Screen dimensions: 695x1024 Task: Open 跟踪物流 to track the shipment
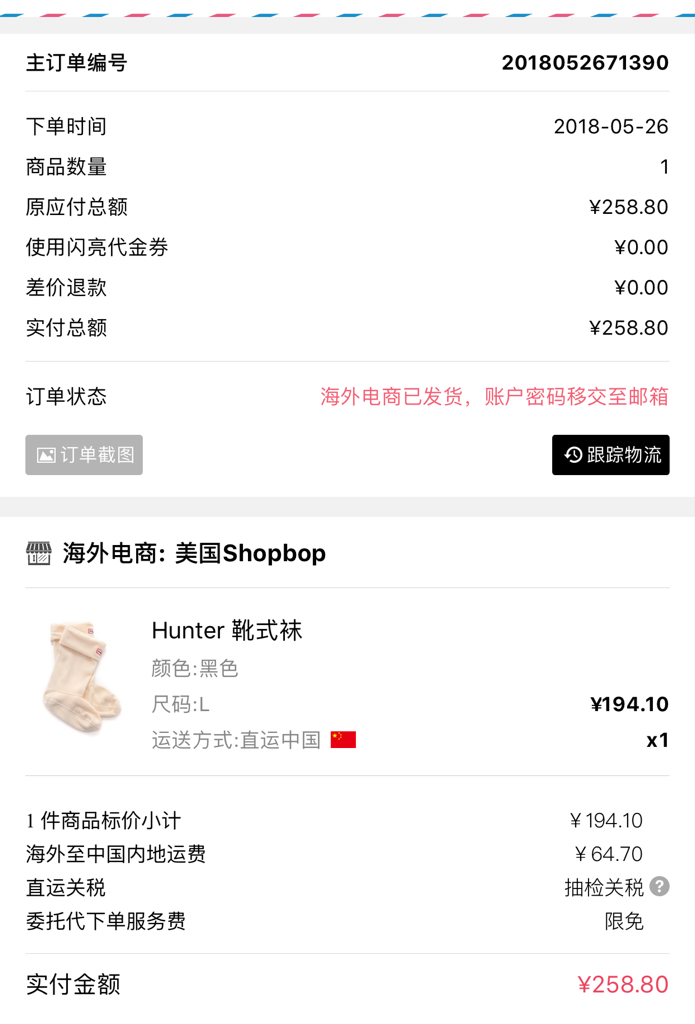coord(610,455)
